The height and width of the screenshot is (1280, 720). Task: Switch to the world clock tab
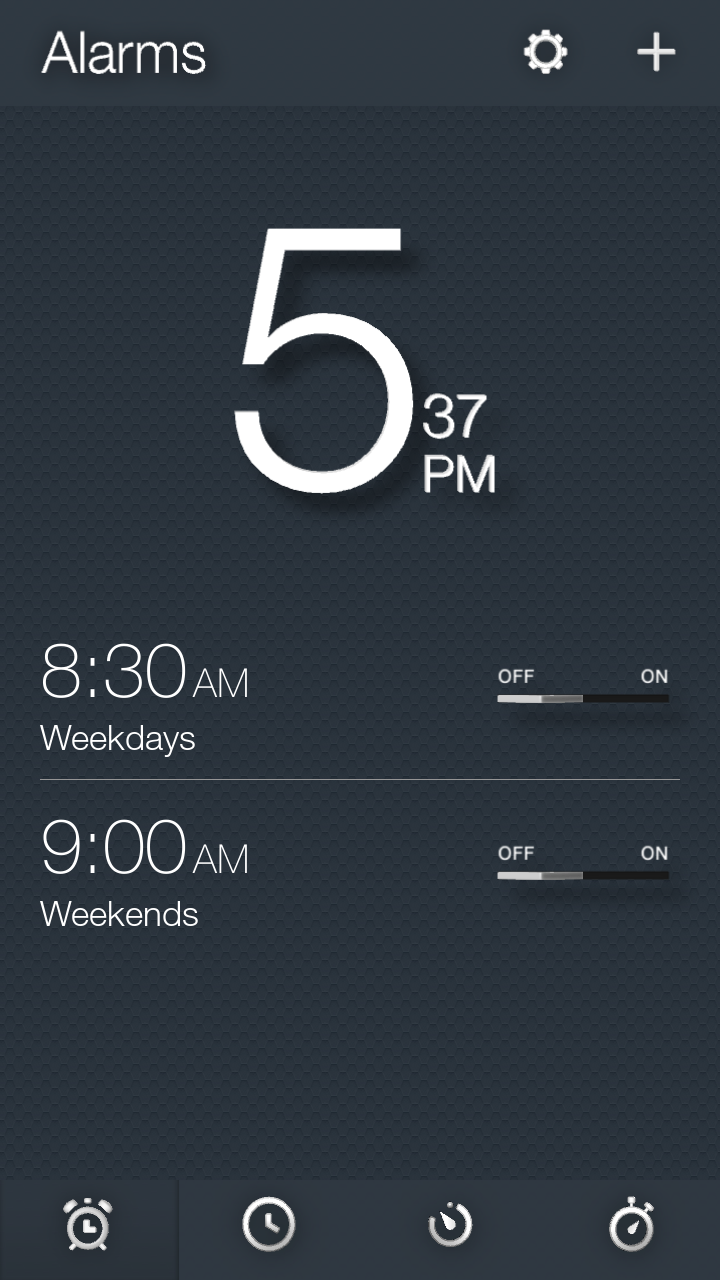(x=269, y=1224)
